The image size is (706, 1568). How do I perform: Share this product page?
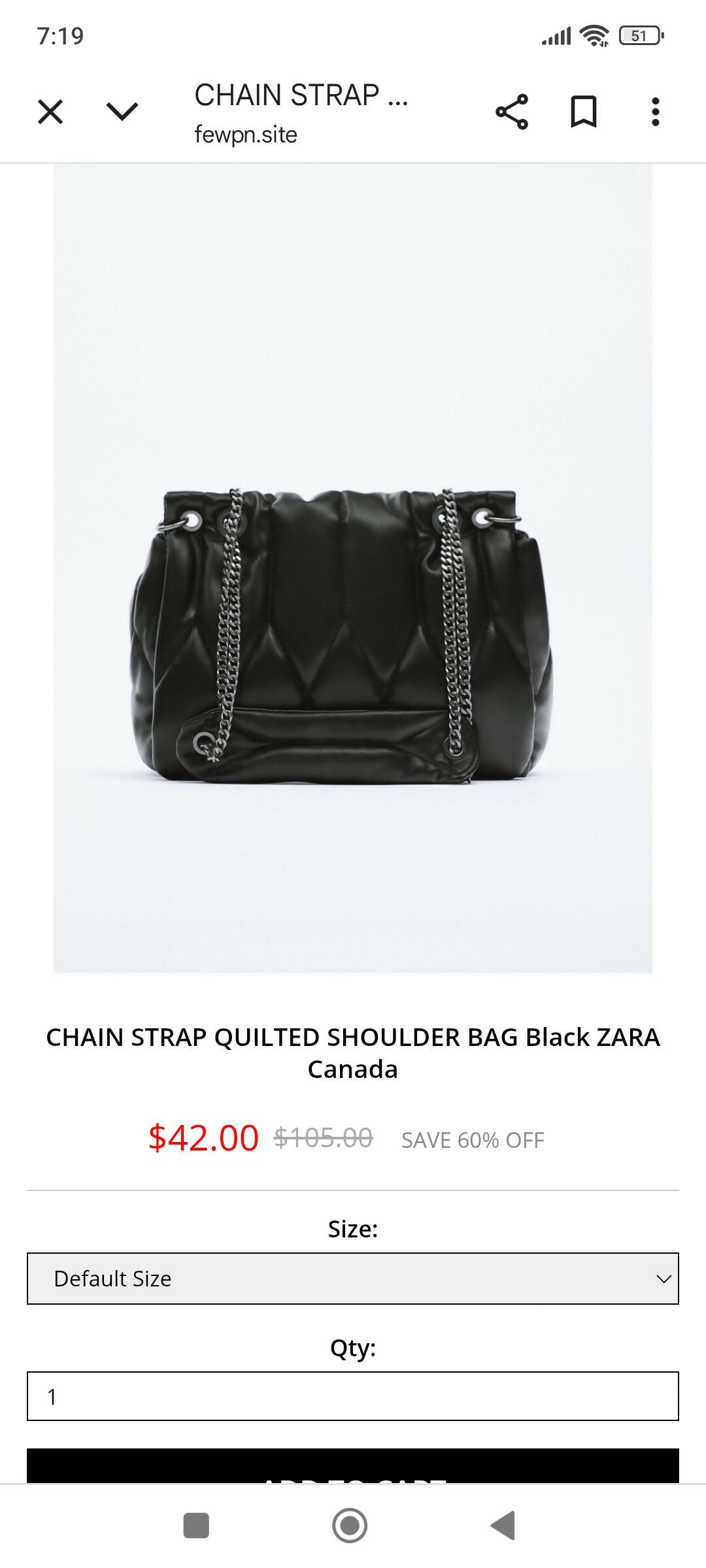tap(512, 112)
